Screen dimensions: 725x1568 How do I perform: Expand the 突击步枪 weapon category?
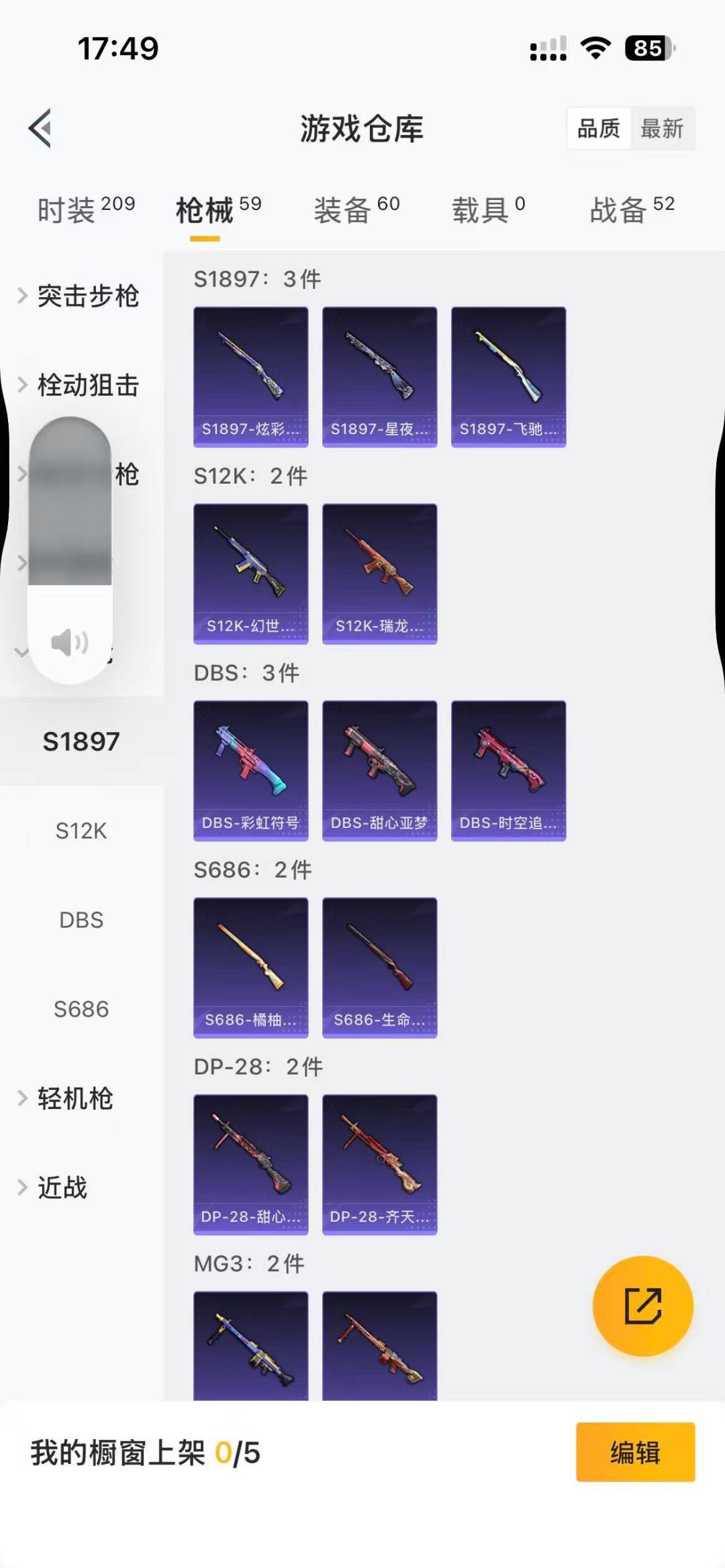click(x=87, y=297)
